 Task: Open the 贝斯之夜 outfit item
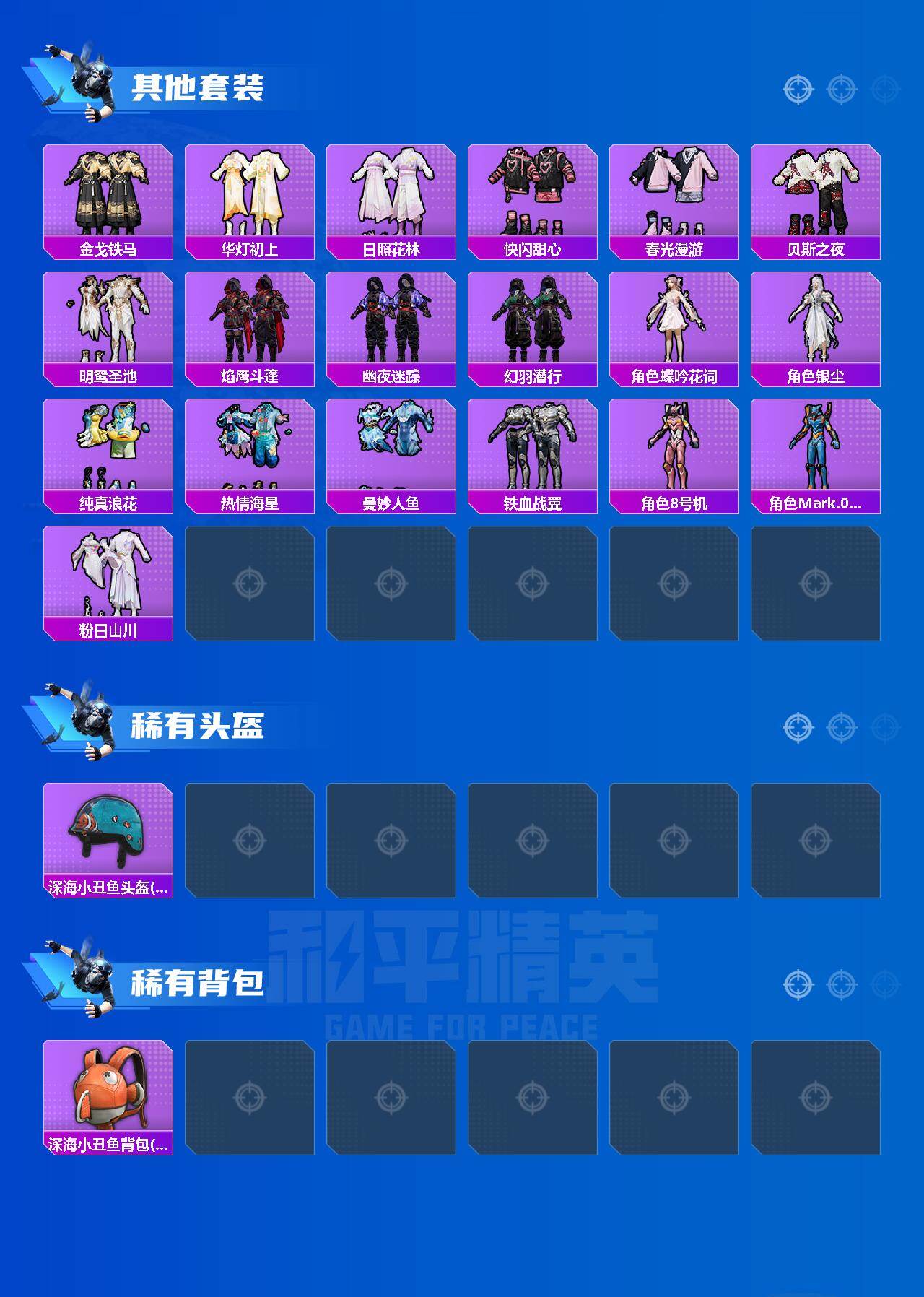(814, 191)
